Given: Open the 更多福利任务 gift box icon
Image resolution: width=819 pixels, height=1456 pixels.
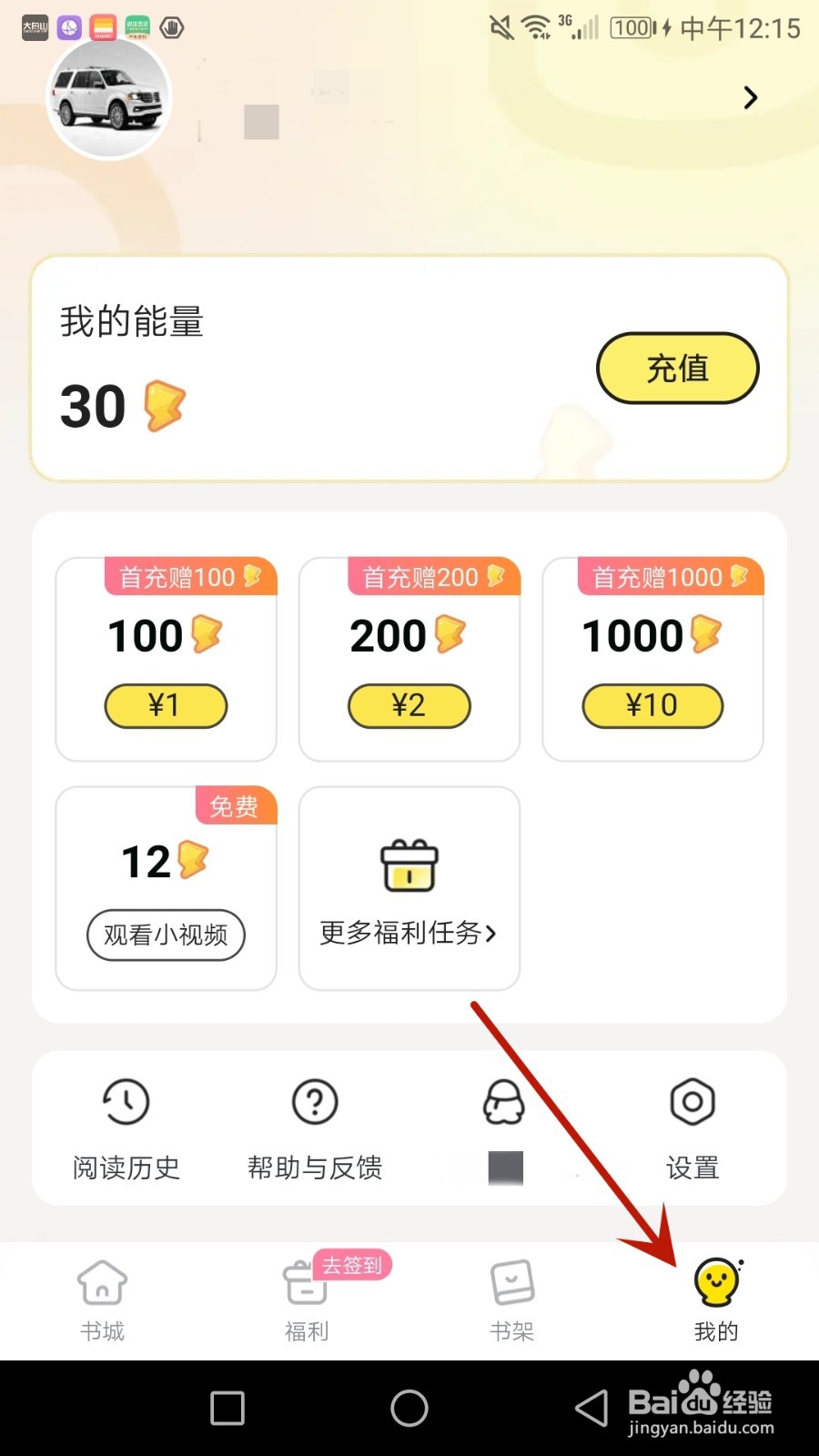Looking at the screenshot, I should point(409,864).
